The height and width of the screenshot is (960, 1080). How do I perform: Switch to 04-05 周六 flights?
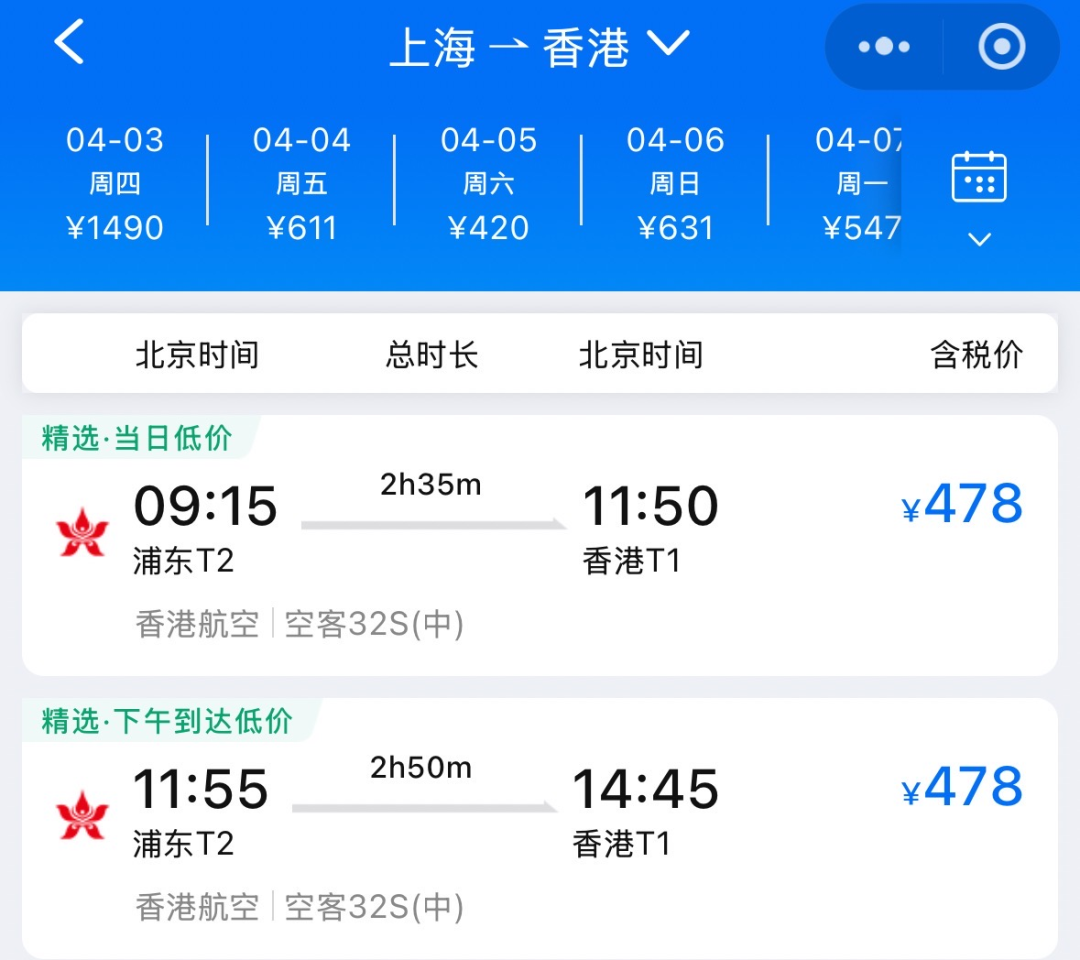[x=489, y=184]
